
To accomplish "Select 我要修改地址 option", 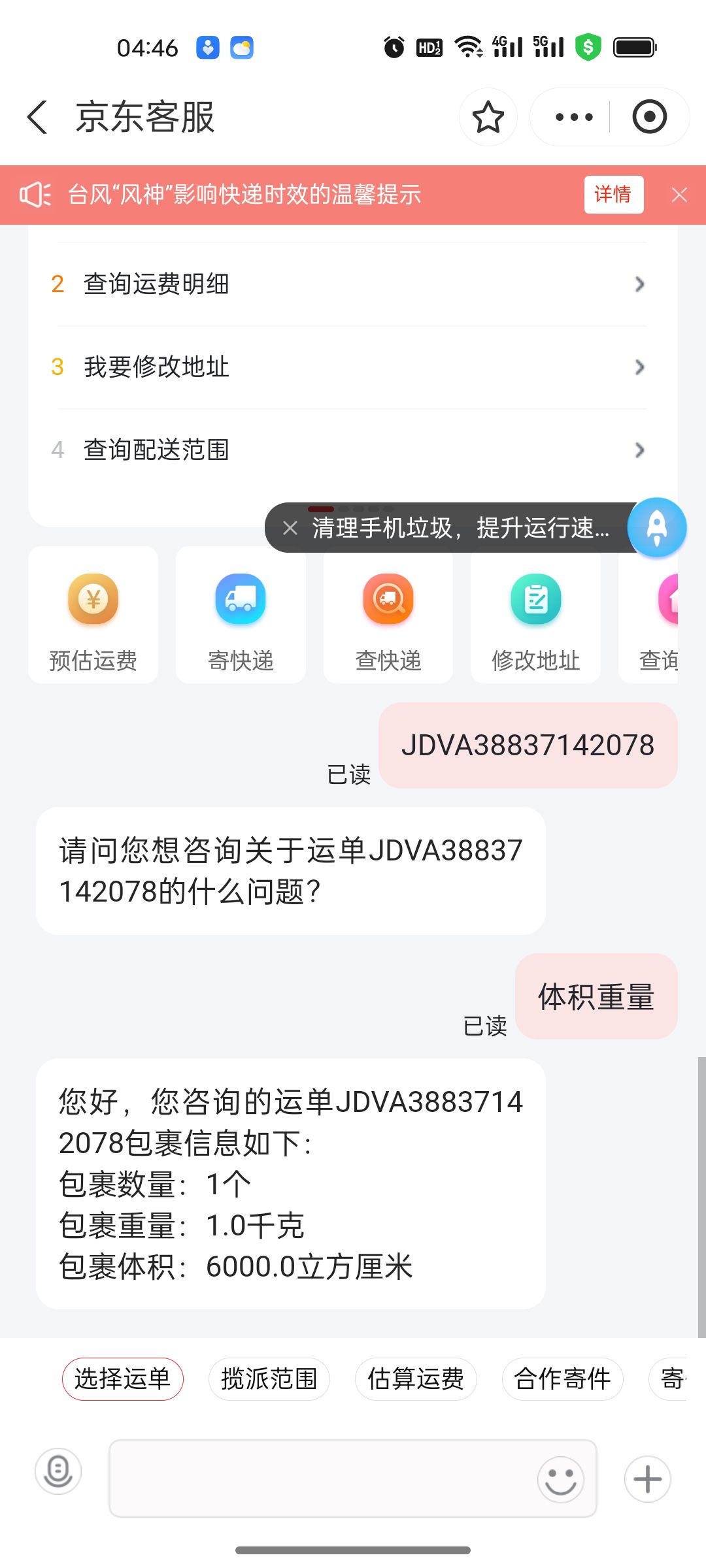I will (352, 367).
